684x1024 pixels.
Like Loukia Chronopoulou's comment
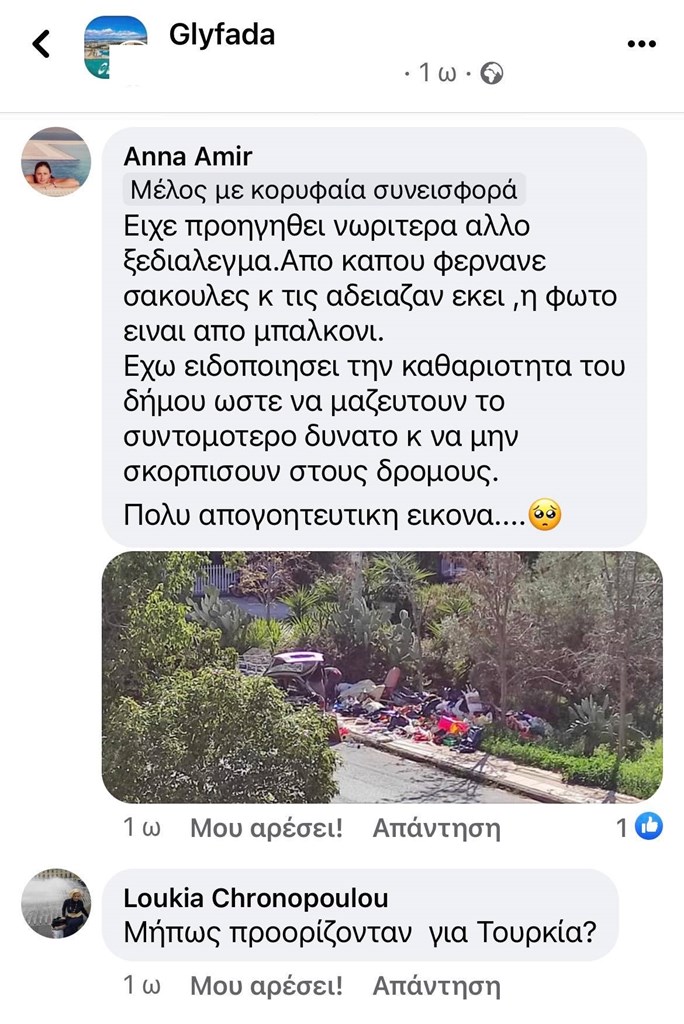point(266,986)
